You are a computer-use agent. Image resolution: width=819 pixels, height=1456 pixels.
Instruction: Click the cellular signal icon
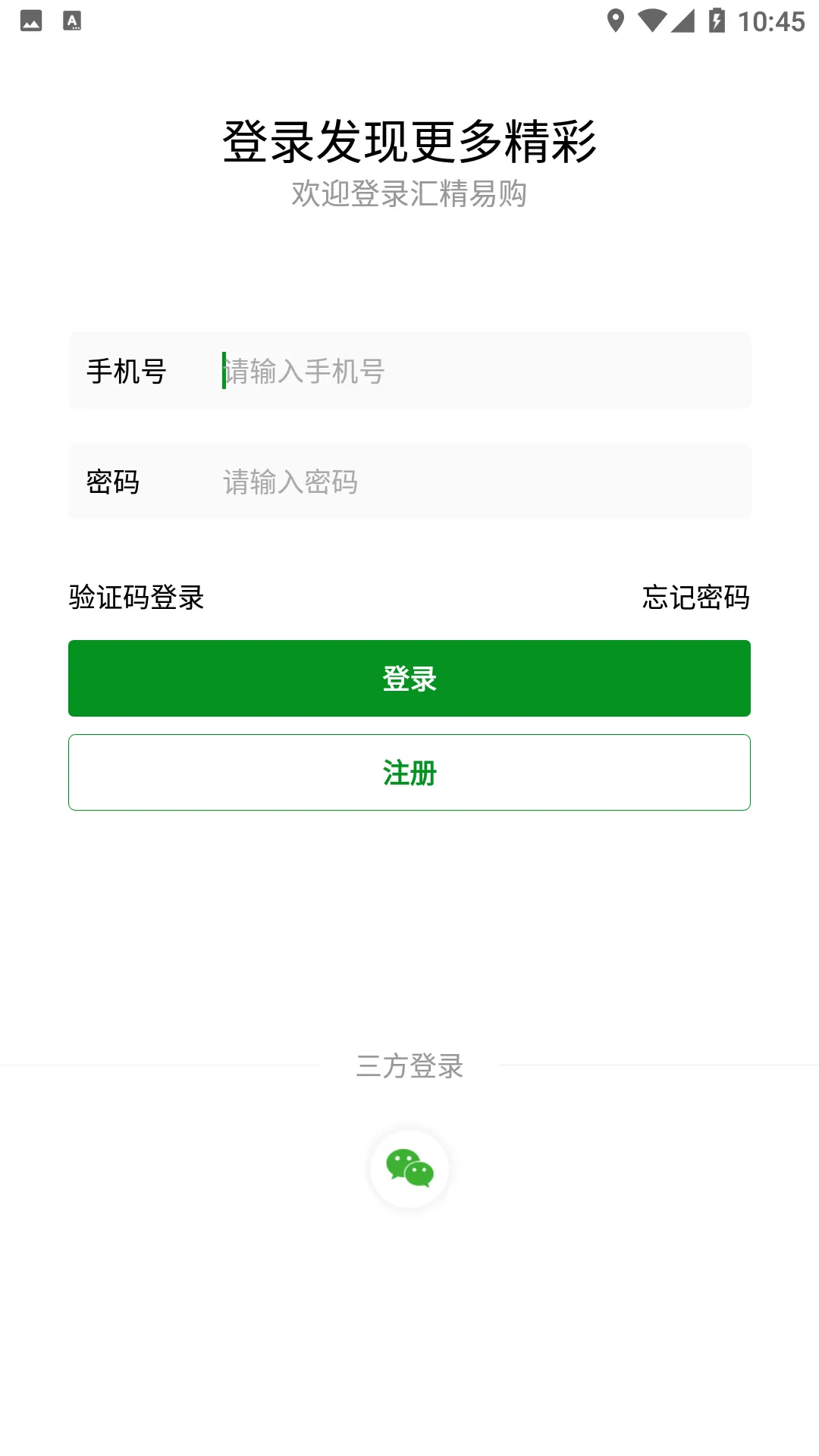tap(682, 19)
